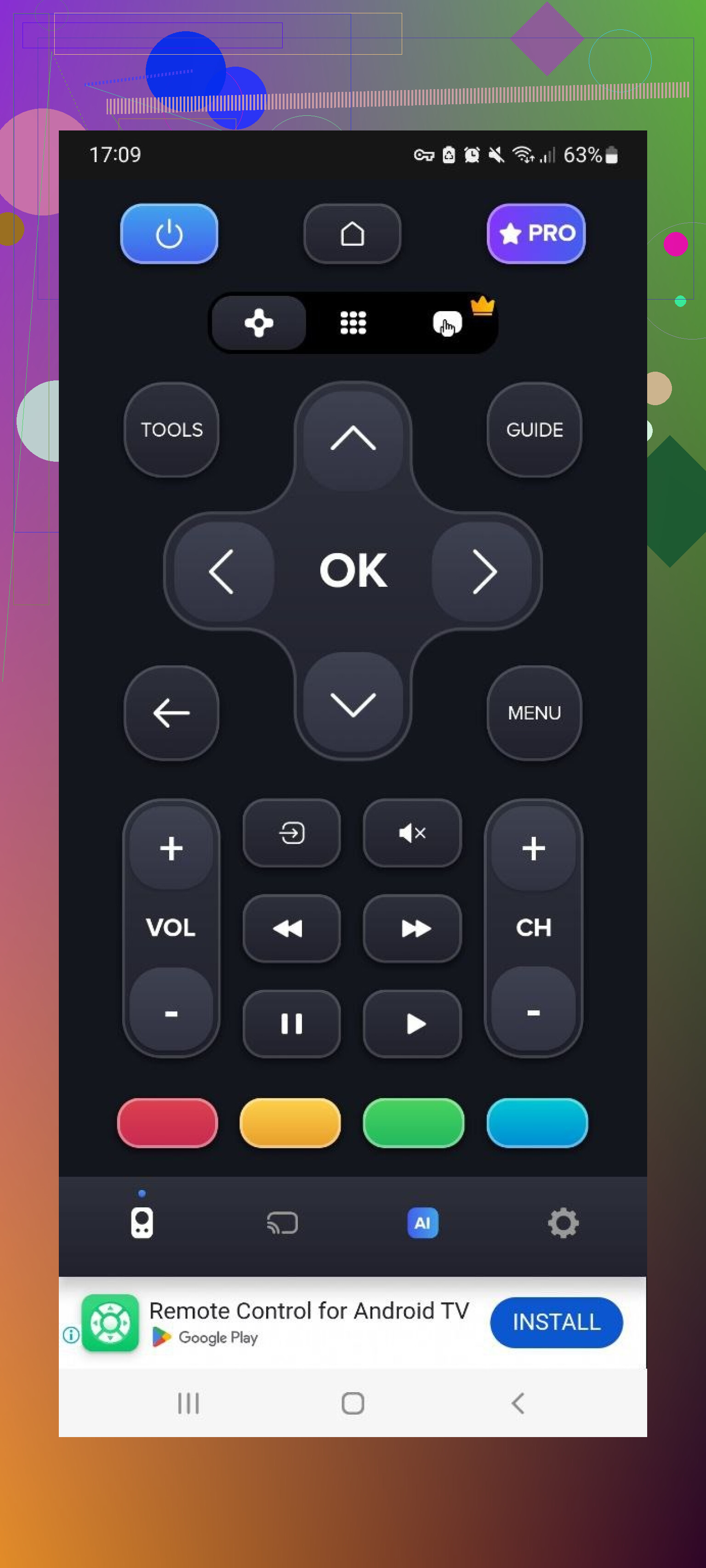706x1568 pixels.
Task: Mute the TV sound
Action: click(412, 832)
